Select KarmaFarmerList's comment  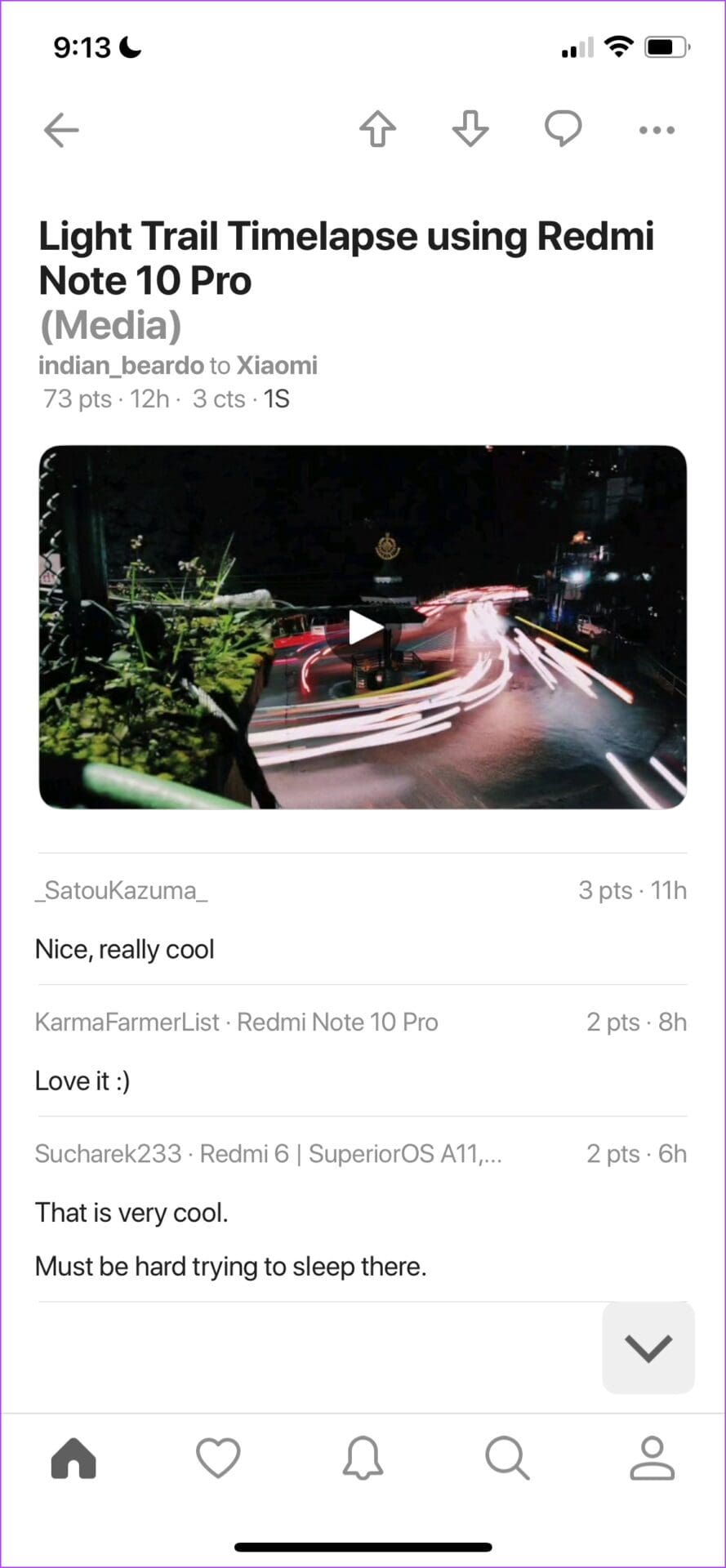point(361,1051)
